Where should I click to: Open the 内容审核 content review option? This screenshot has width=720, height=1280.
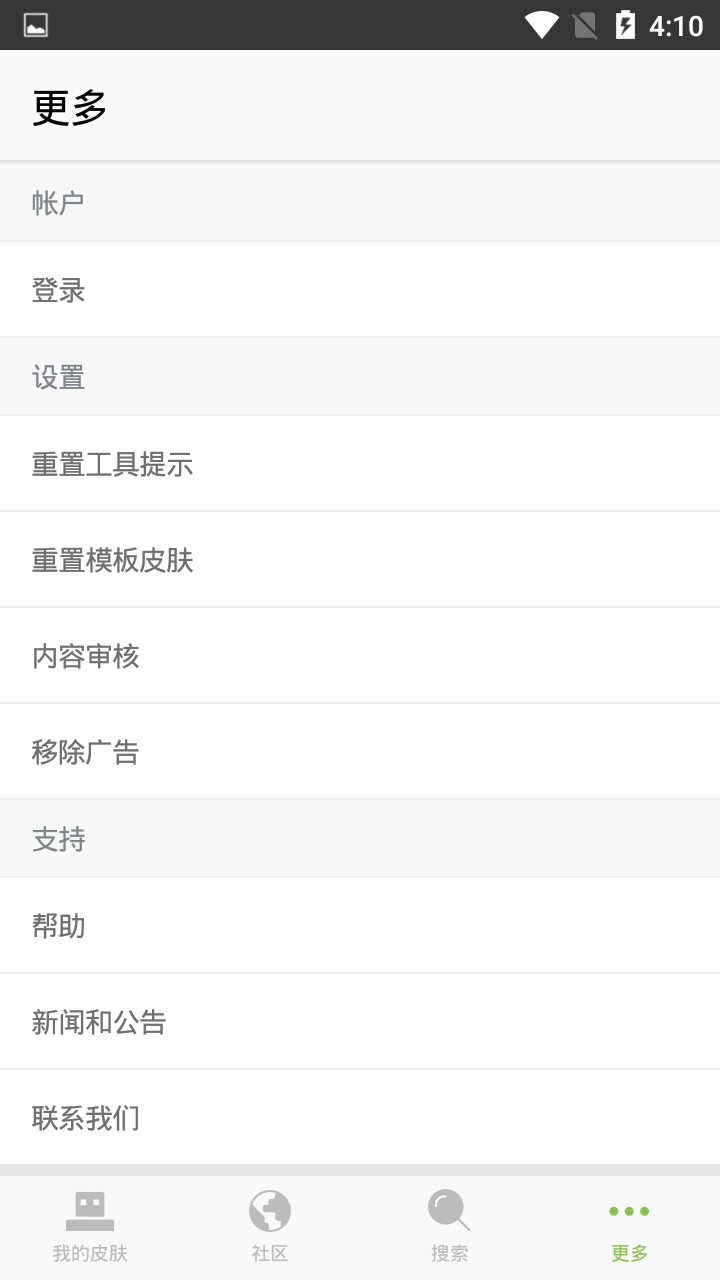360,655
